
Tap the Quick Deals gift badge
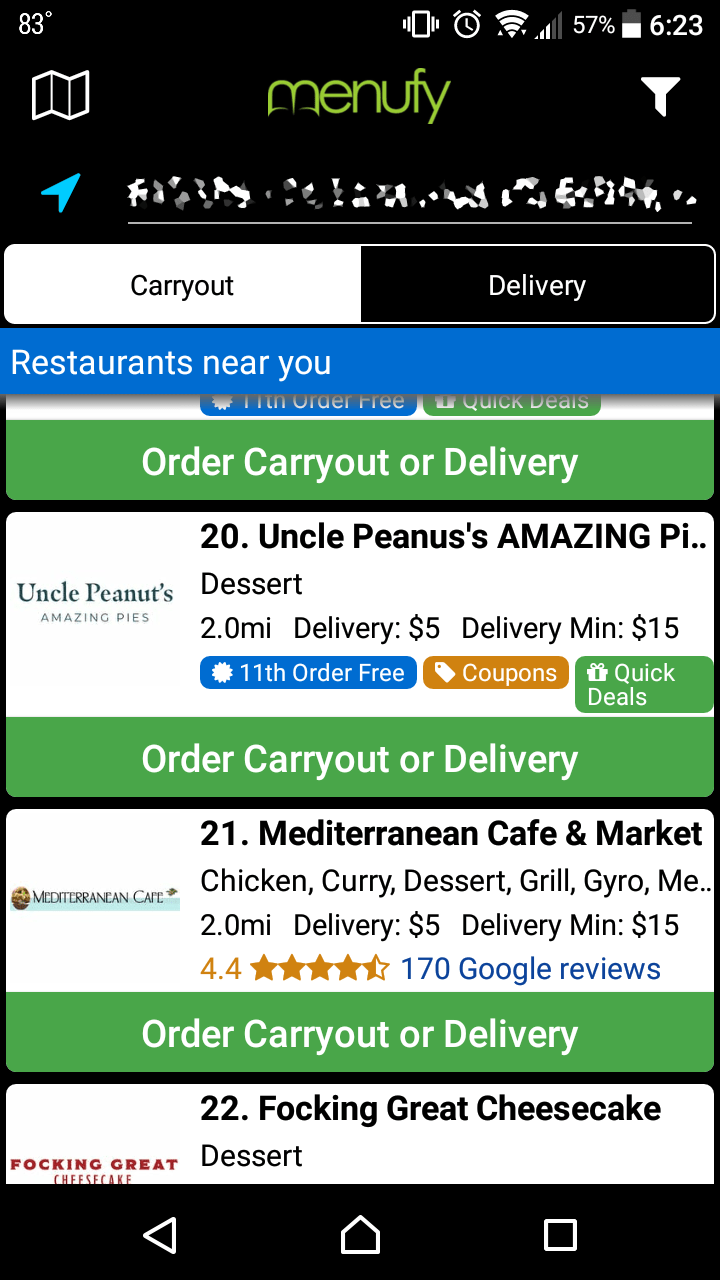coord(643,684)
